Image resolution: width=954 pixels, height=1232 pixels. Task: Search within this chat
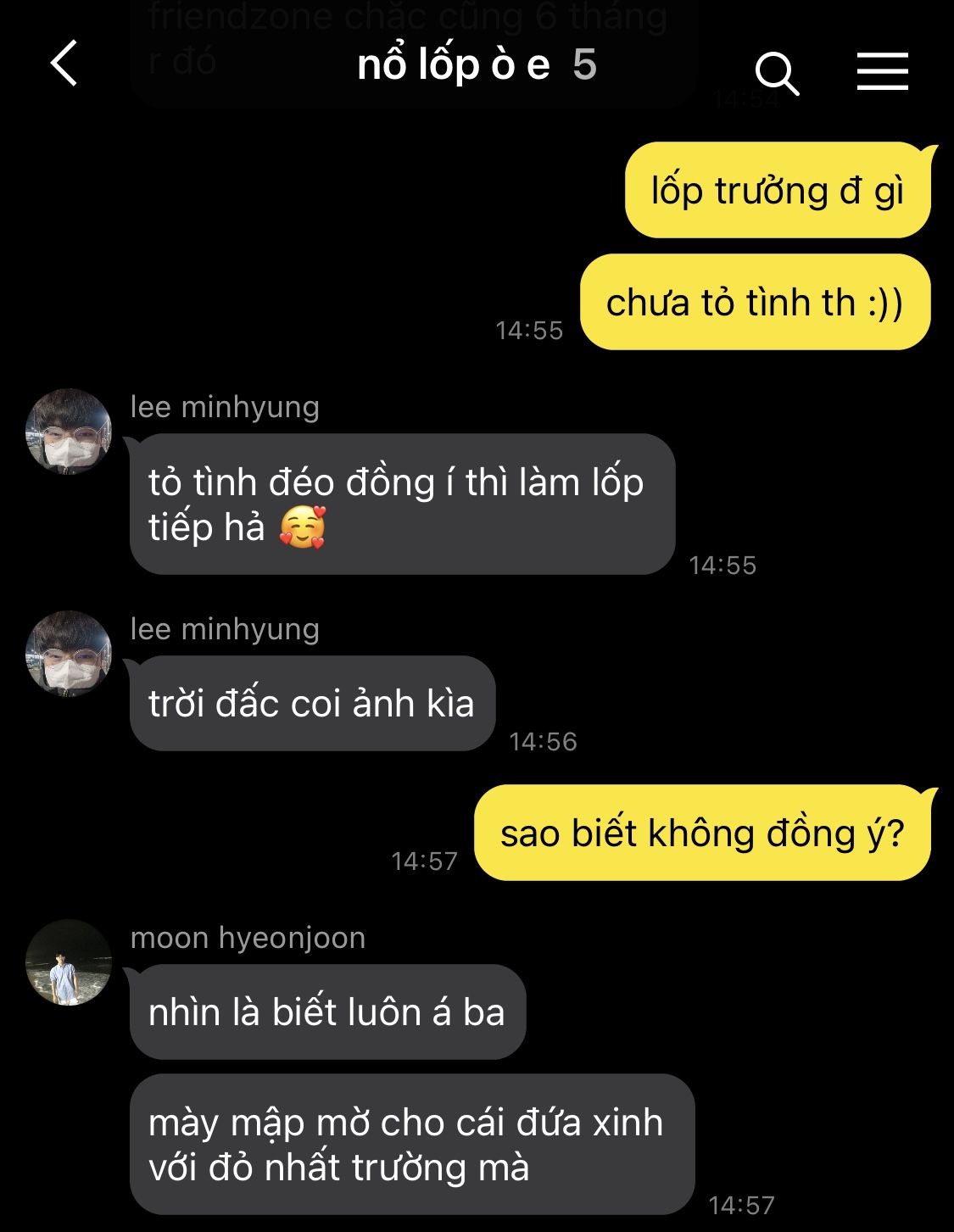pyautogui.click(x=777, y=73)
